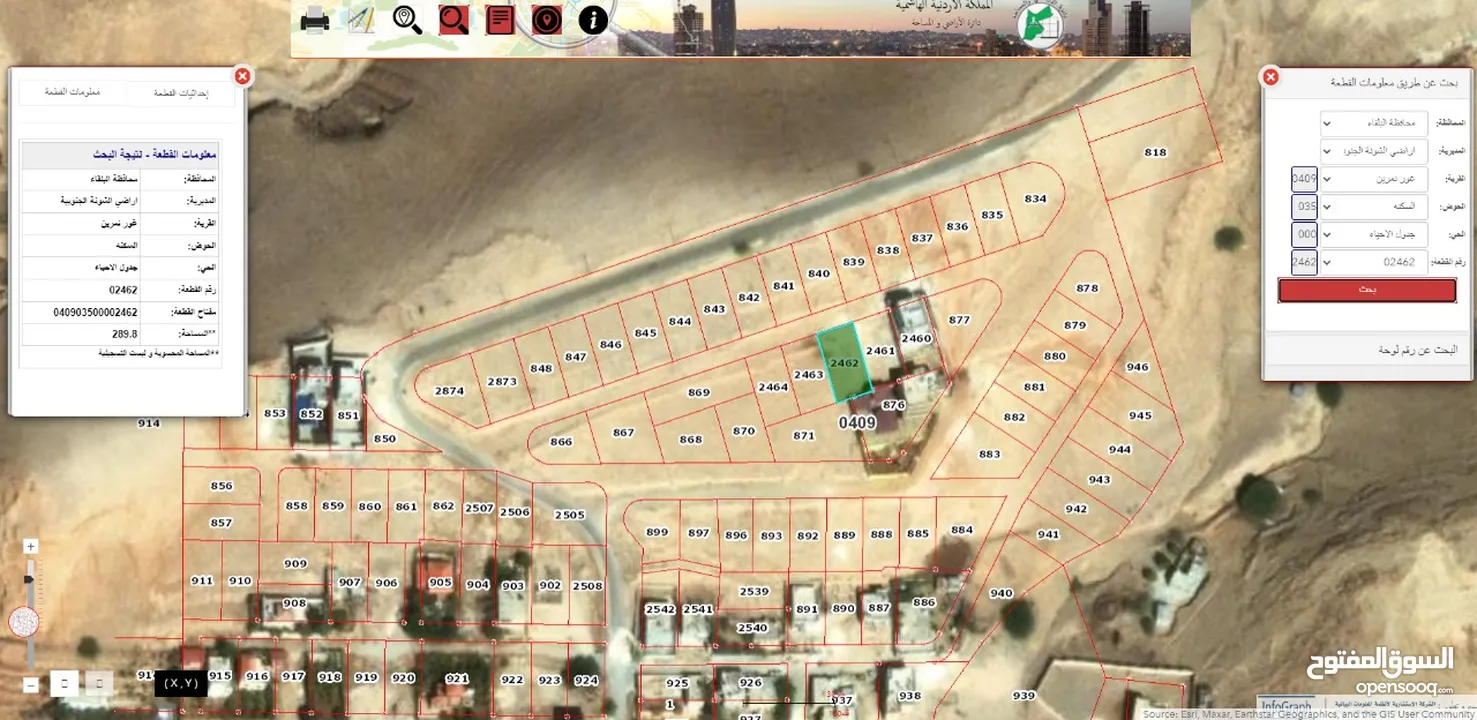Tap the printer icon in the toolbar
The width and height of the screenshot is (1477, 720).
[315, 20]
